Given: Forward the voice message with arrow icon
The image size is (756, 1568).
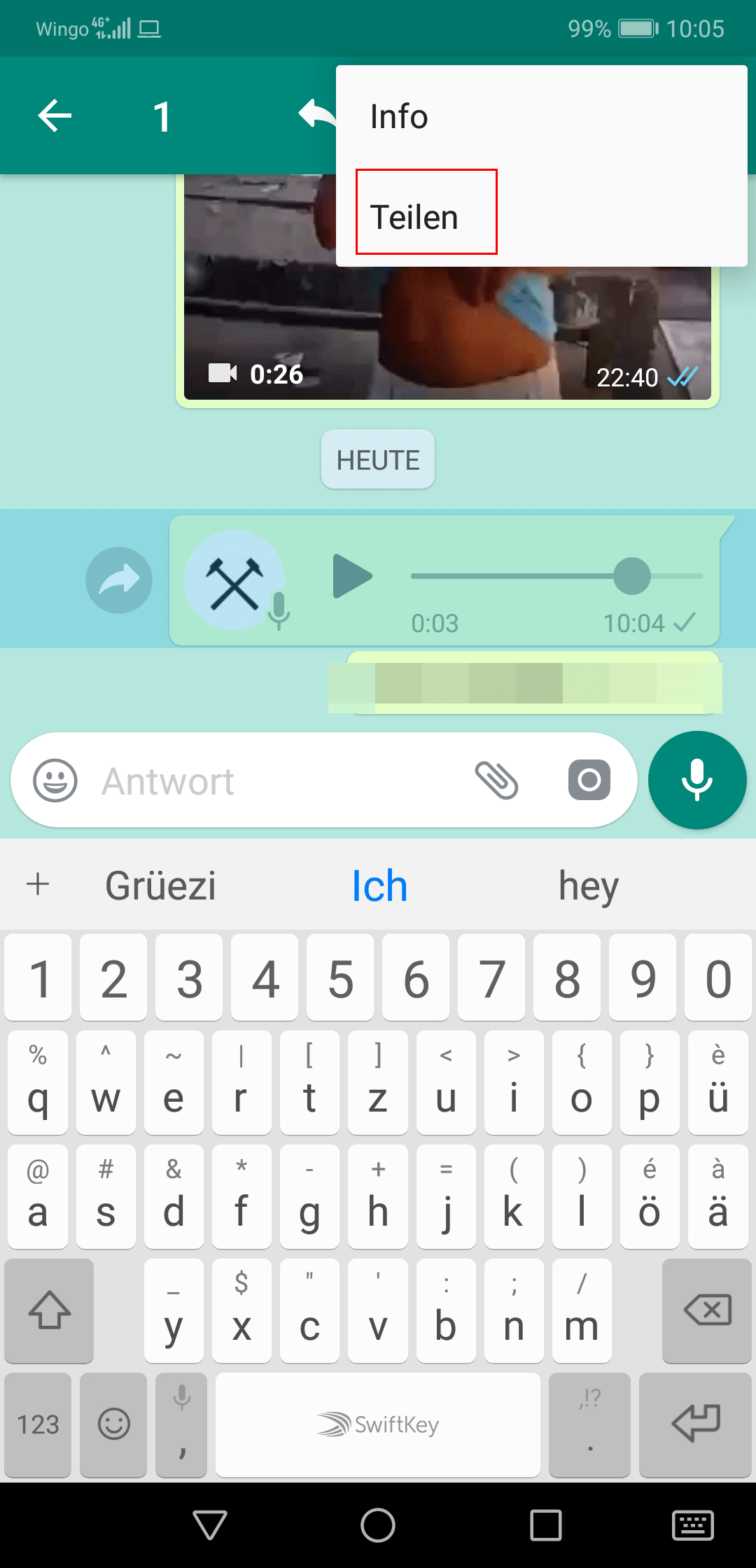Looking at the screenshot, I should [x=119, y=580].
